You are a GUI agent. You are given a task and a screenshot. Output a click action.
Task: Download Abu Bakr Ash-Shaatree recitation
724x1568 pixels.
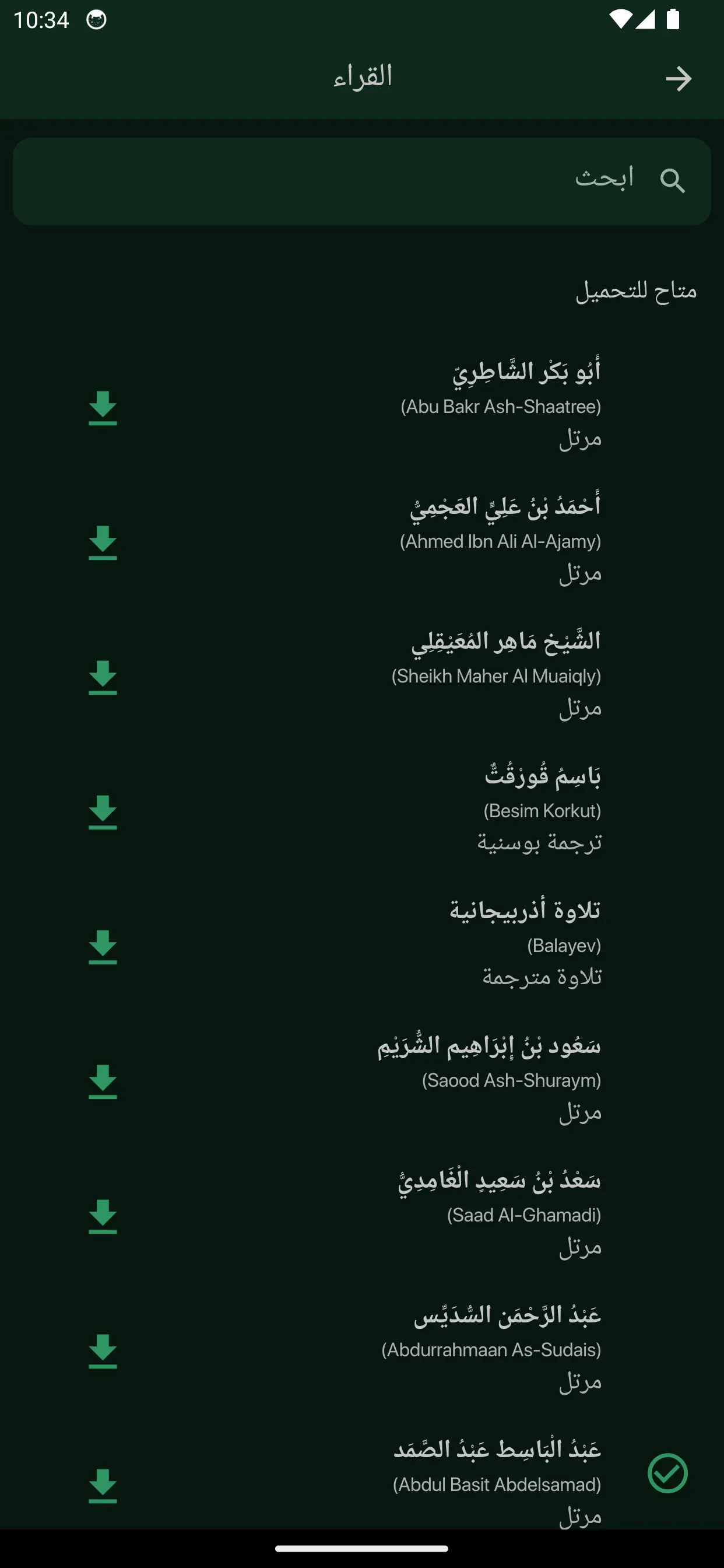[x=102, y=407]
